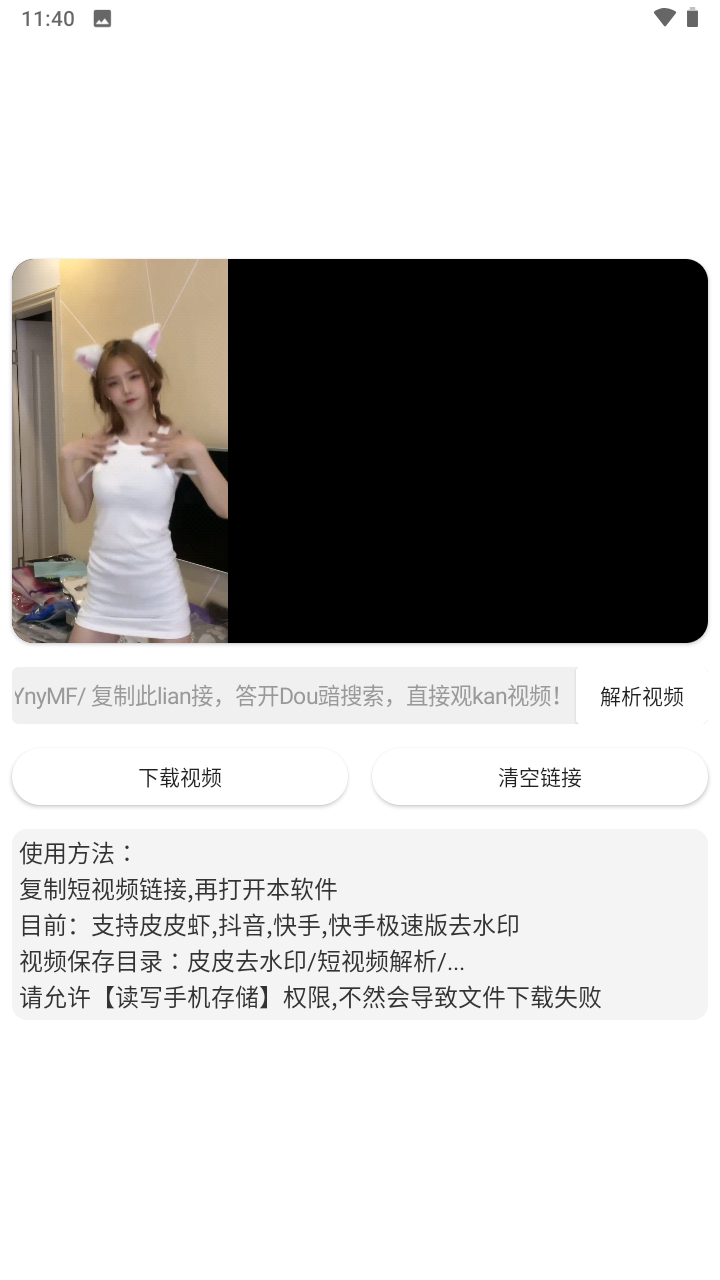
Task: Tap the black letterbox area of the player
Action: point(470,450)
